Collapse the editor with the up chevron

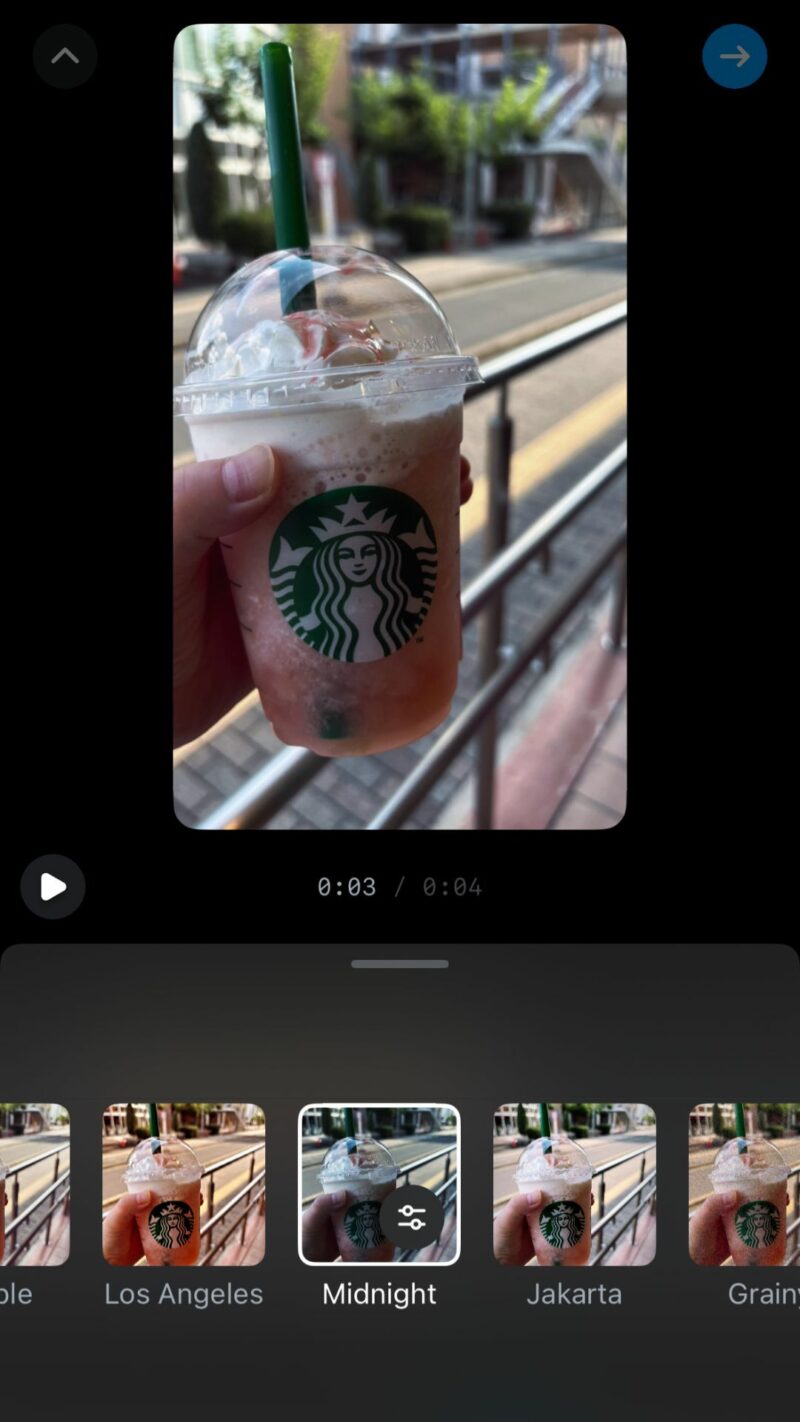tap(65, 56)
